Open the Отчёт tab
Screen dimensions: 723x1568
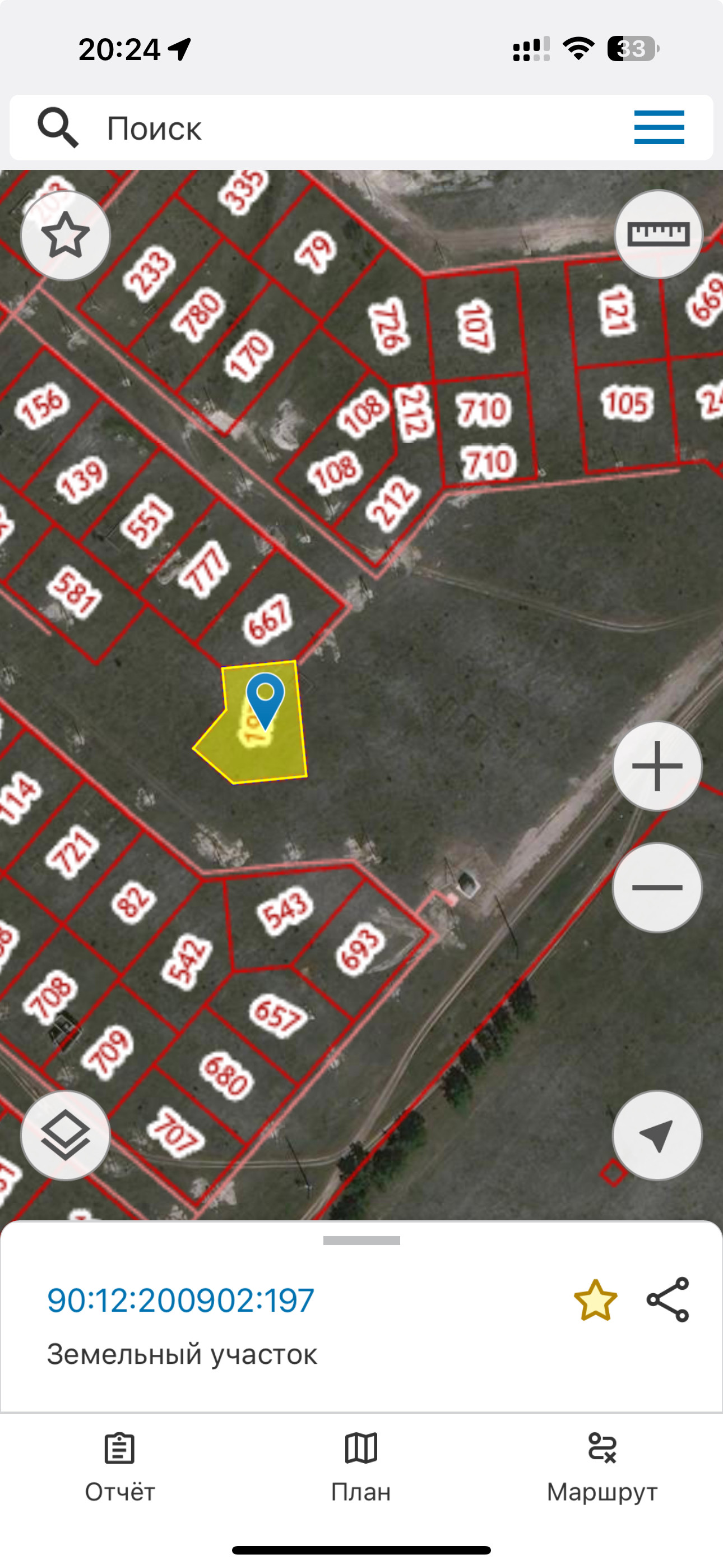tap(120, 1467)
